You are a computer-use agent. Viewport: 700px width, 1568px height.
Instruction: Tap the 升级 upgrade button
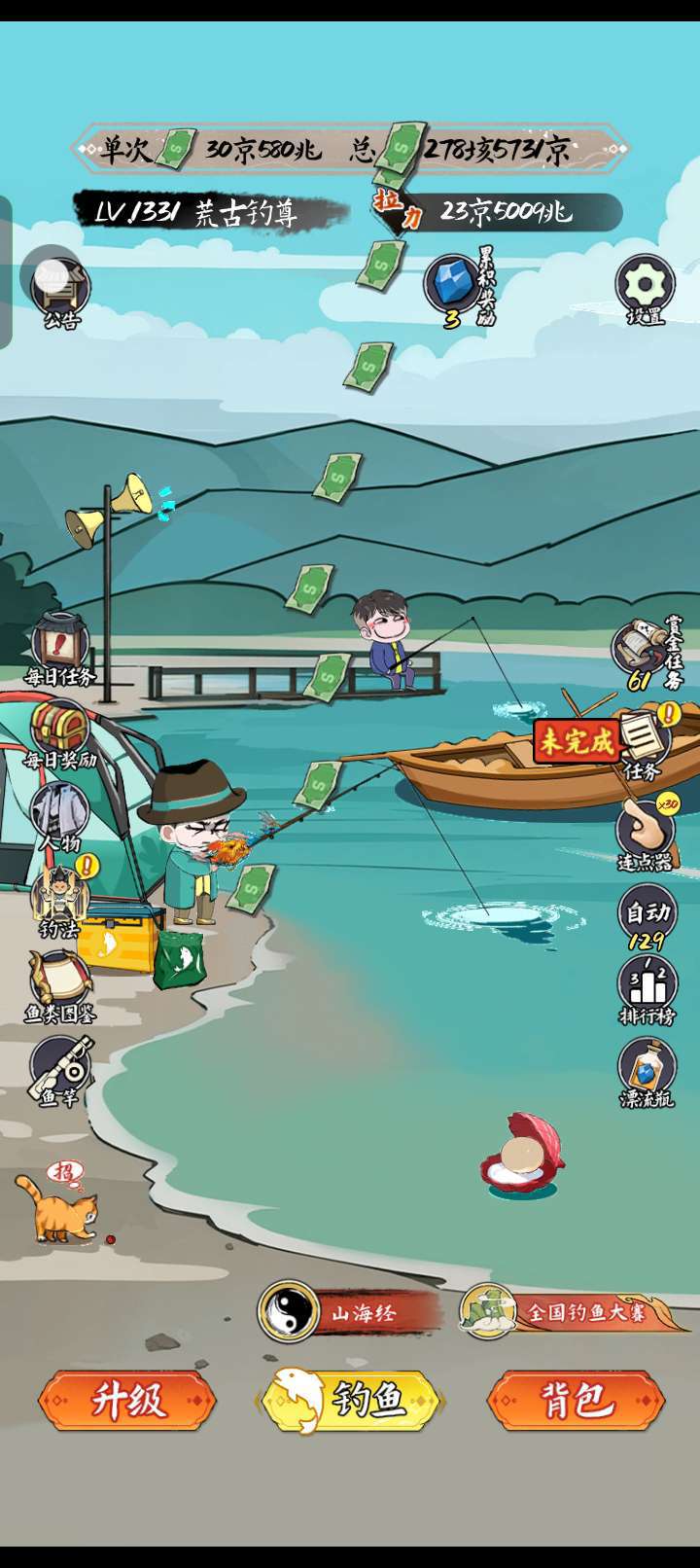click(127, 1401)
